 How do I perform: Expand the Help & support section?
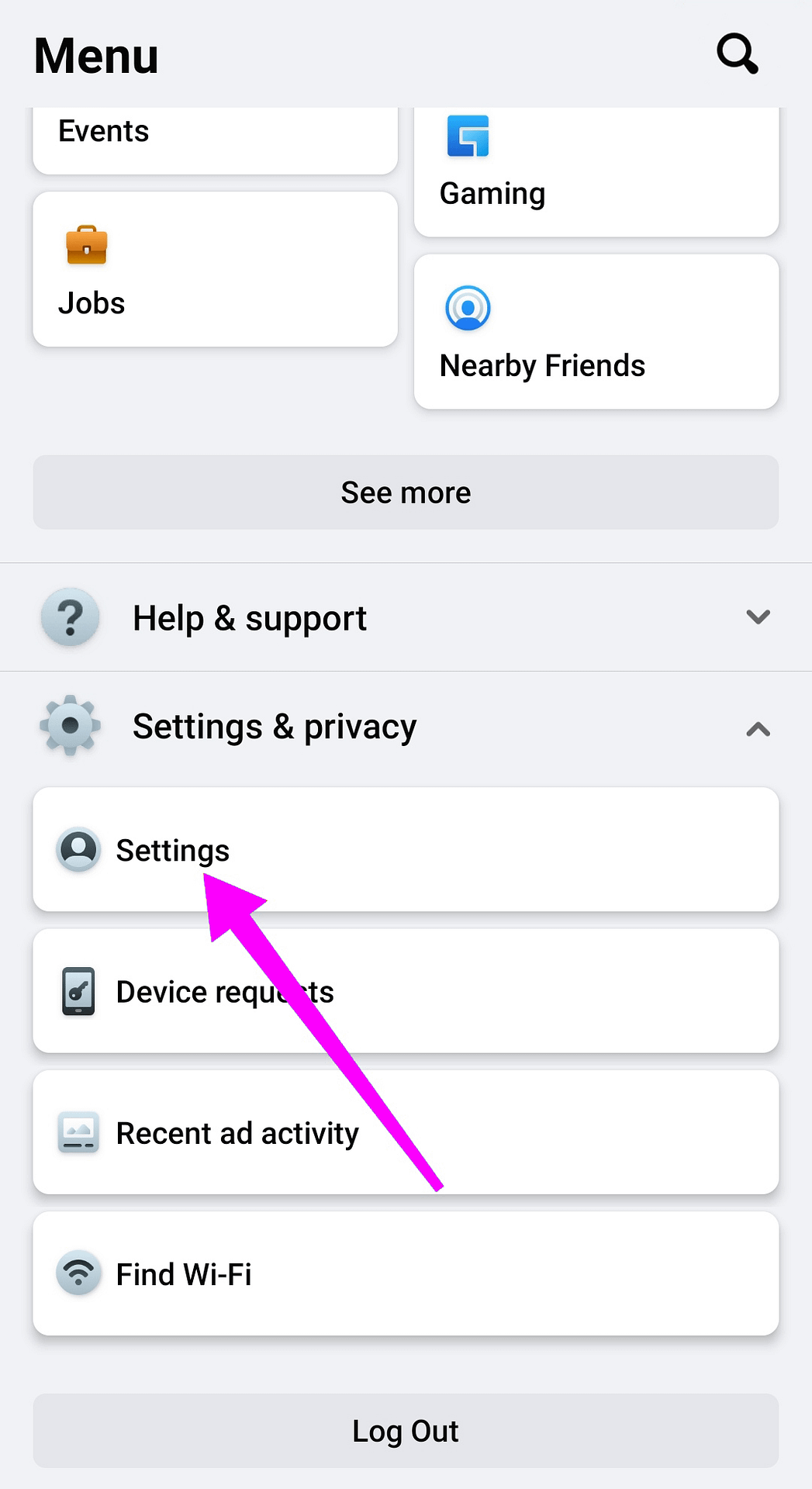tap(406, 617)
